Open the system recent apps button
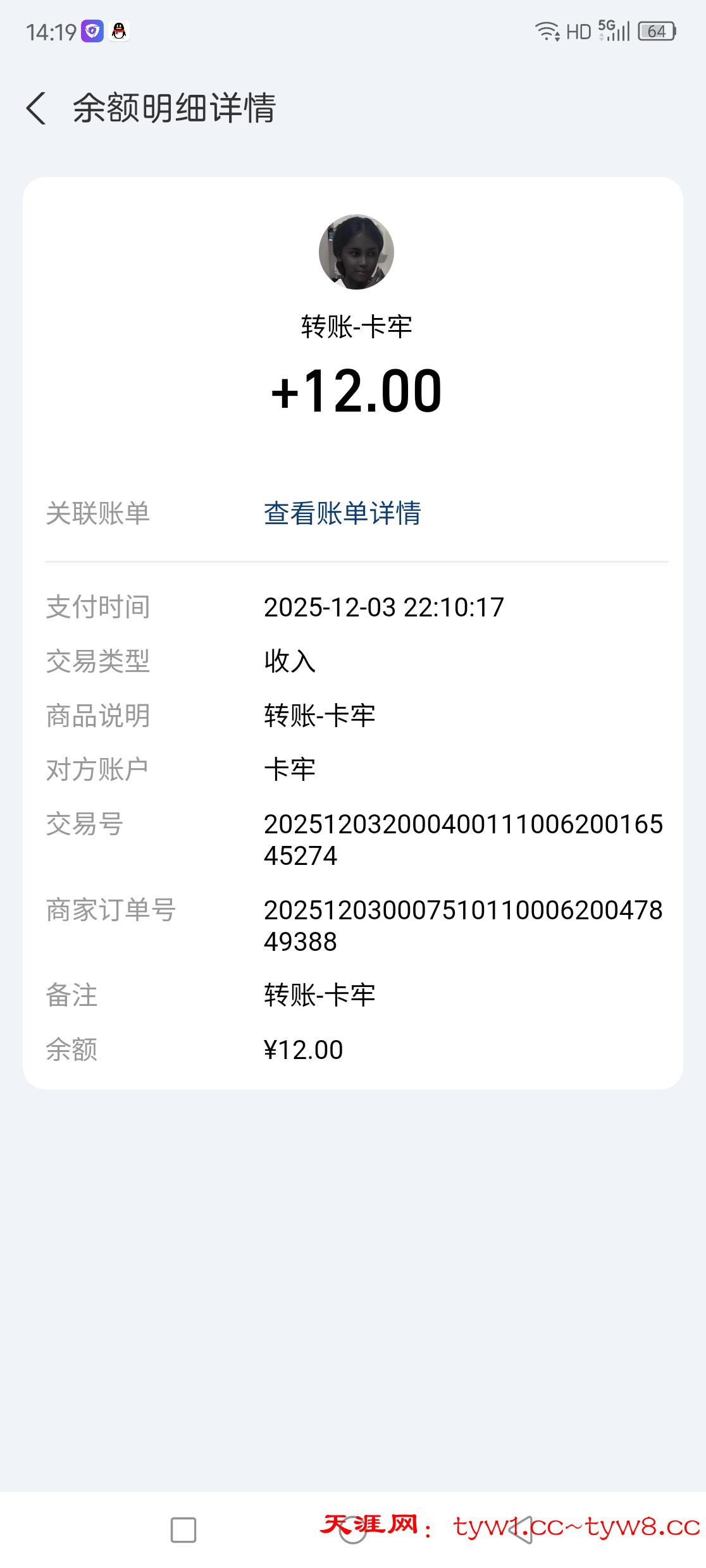 [x=183, y=1530]
